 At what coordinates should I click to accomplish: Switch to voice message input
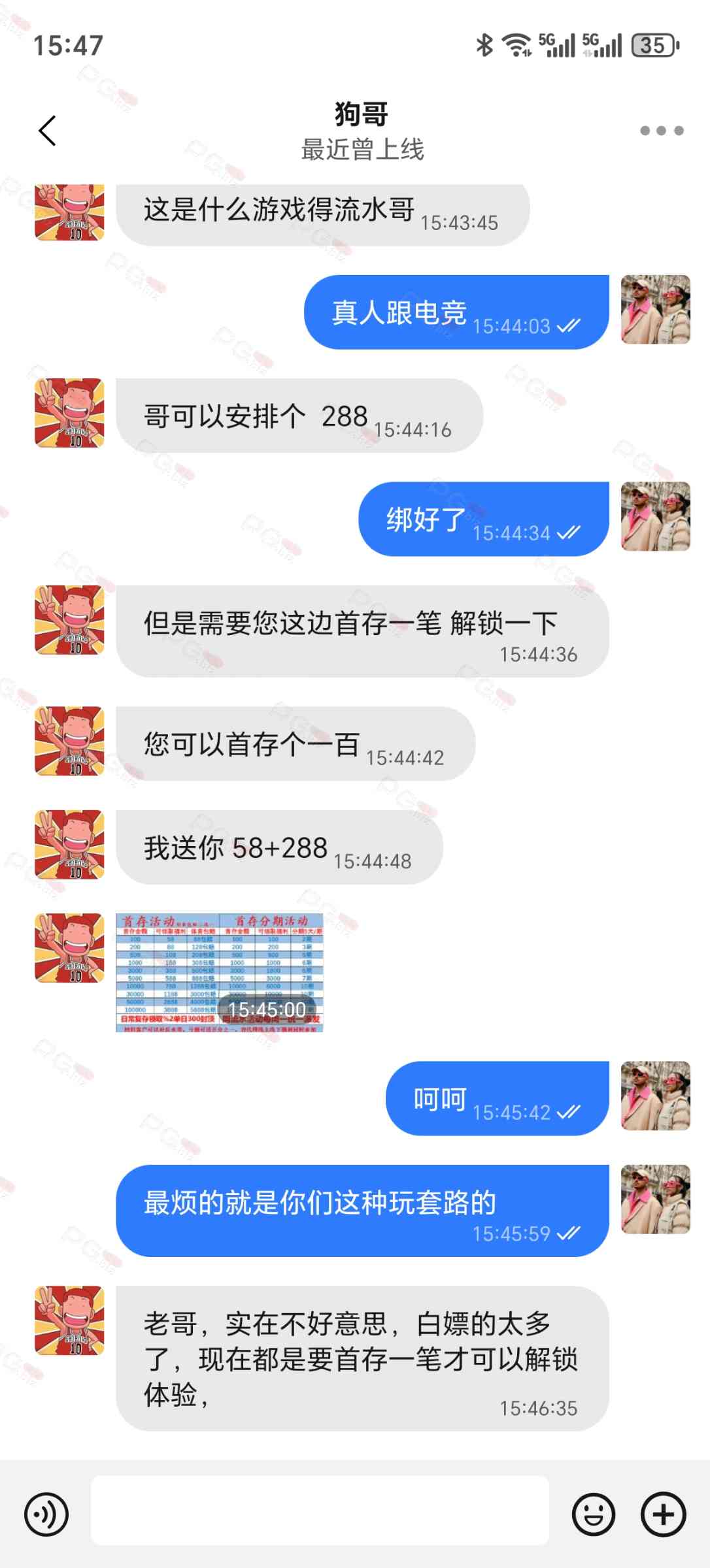click(46, 1514)
